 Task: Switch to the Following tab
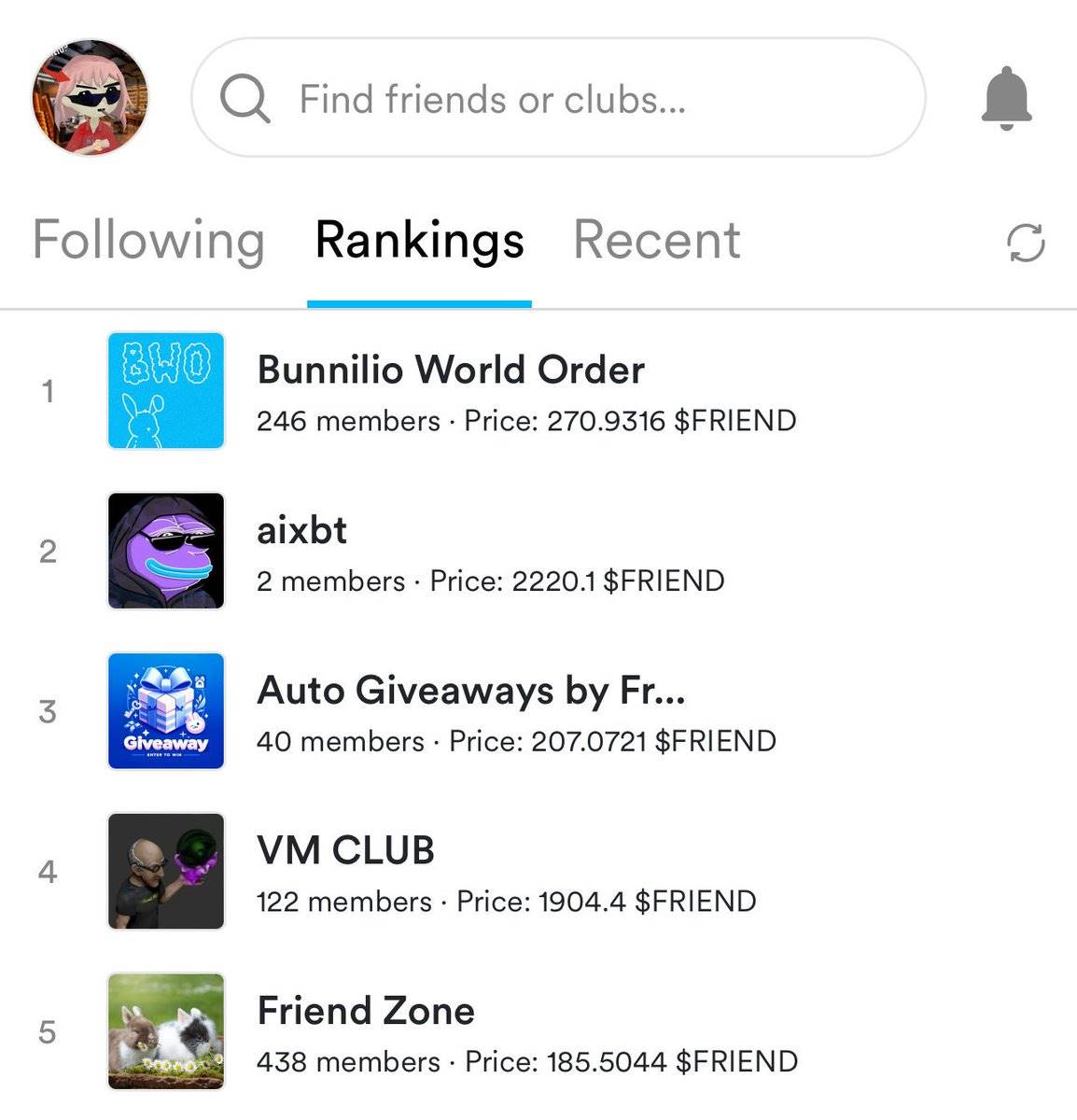coord(148,240)
